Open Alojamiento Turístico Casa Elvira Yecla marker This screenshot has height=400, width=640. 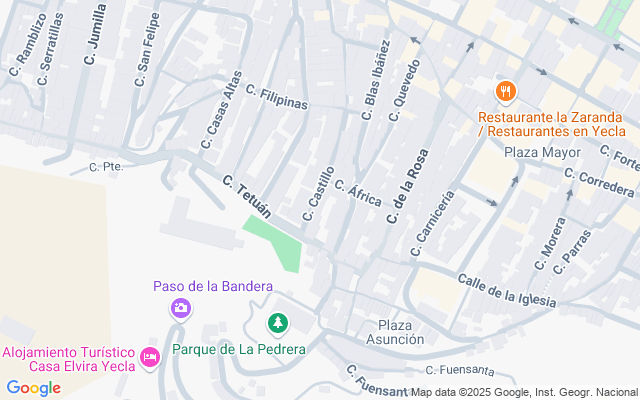(x=150, y=357)
